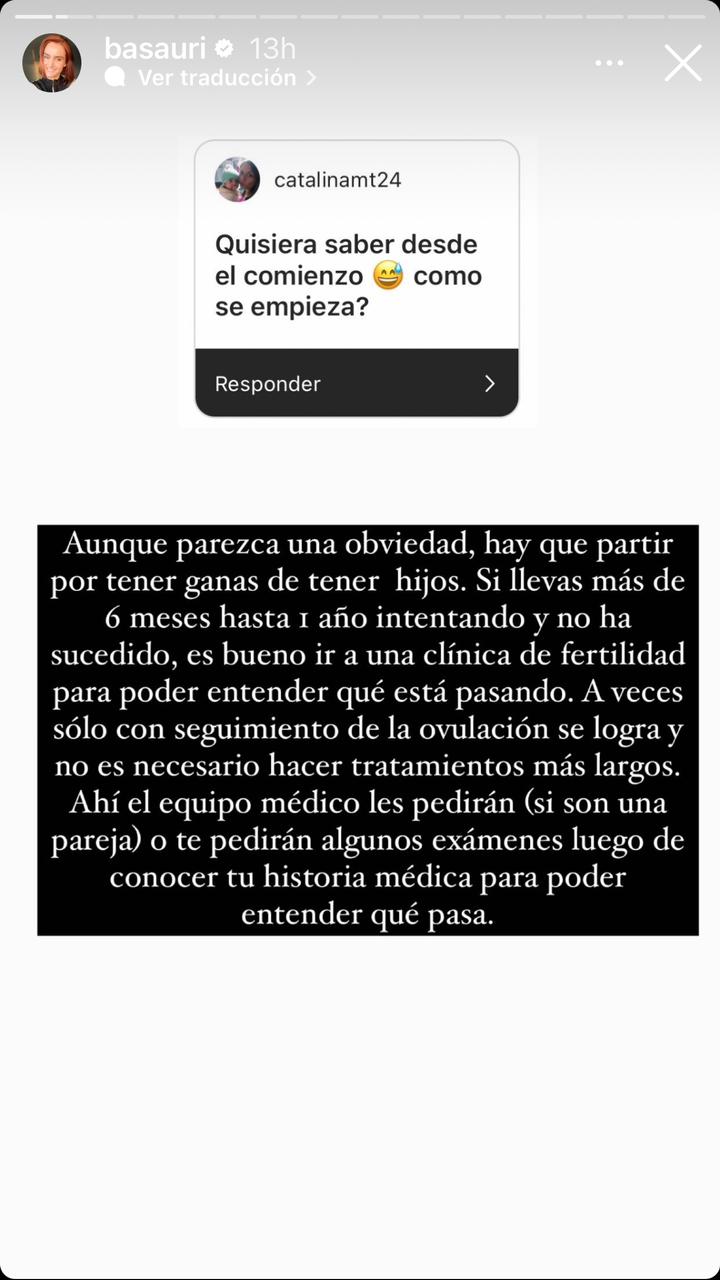Image resolution: width=720 pixels, height=1280 pixels.
Task: Tap basauri's profile picture
Action: click(52, 63)
